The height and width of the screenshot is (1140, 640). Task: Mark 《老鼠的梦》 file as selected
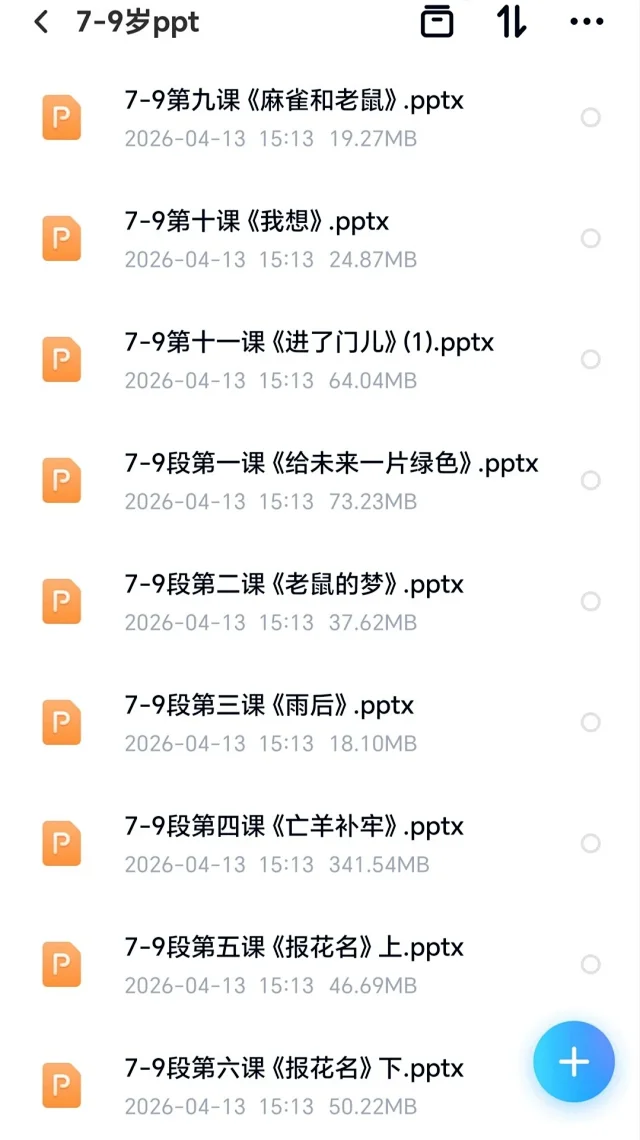tap(591, 601)
